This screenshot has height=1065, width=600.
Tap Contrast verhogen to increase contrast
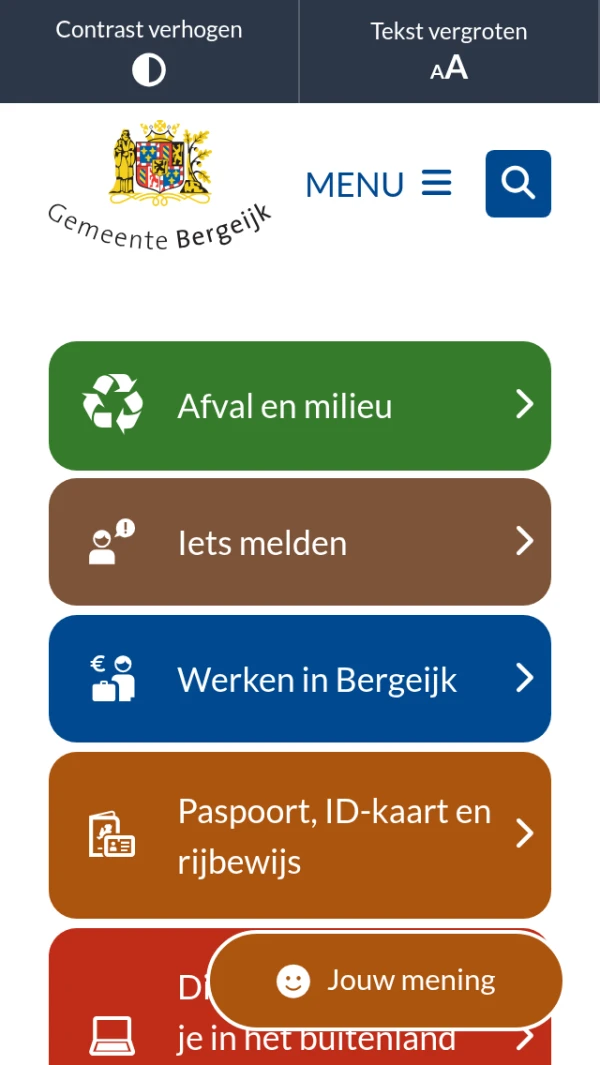(x=149, y=50)
